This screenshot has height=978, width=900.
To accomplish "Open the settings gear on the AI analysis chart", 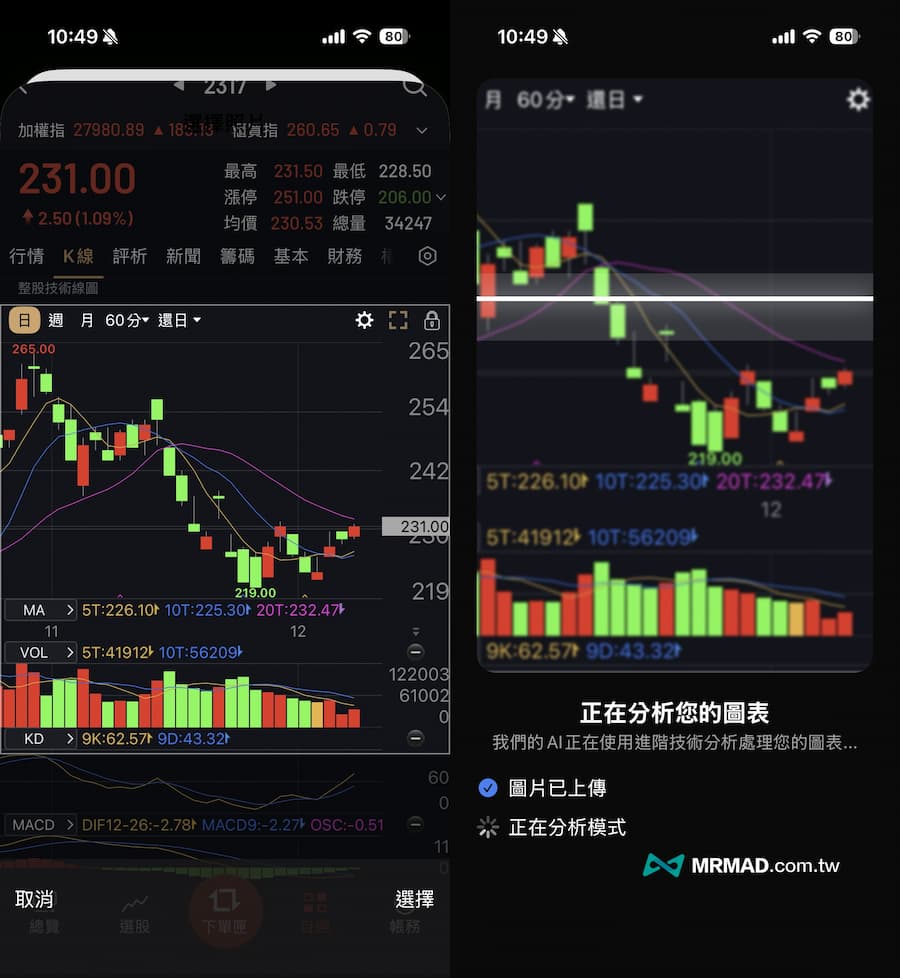I will pos(858,99).
